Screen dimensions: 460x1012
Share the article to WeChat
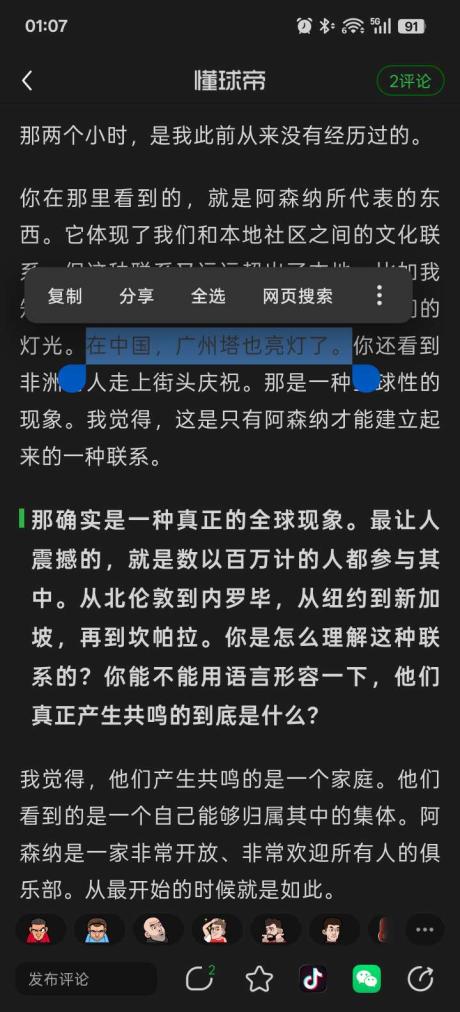[x=366, y=979]
